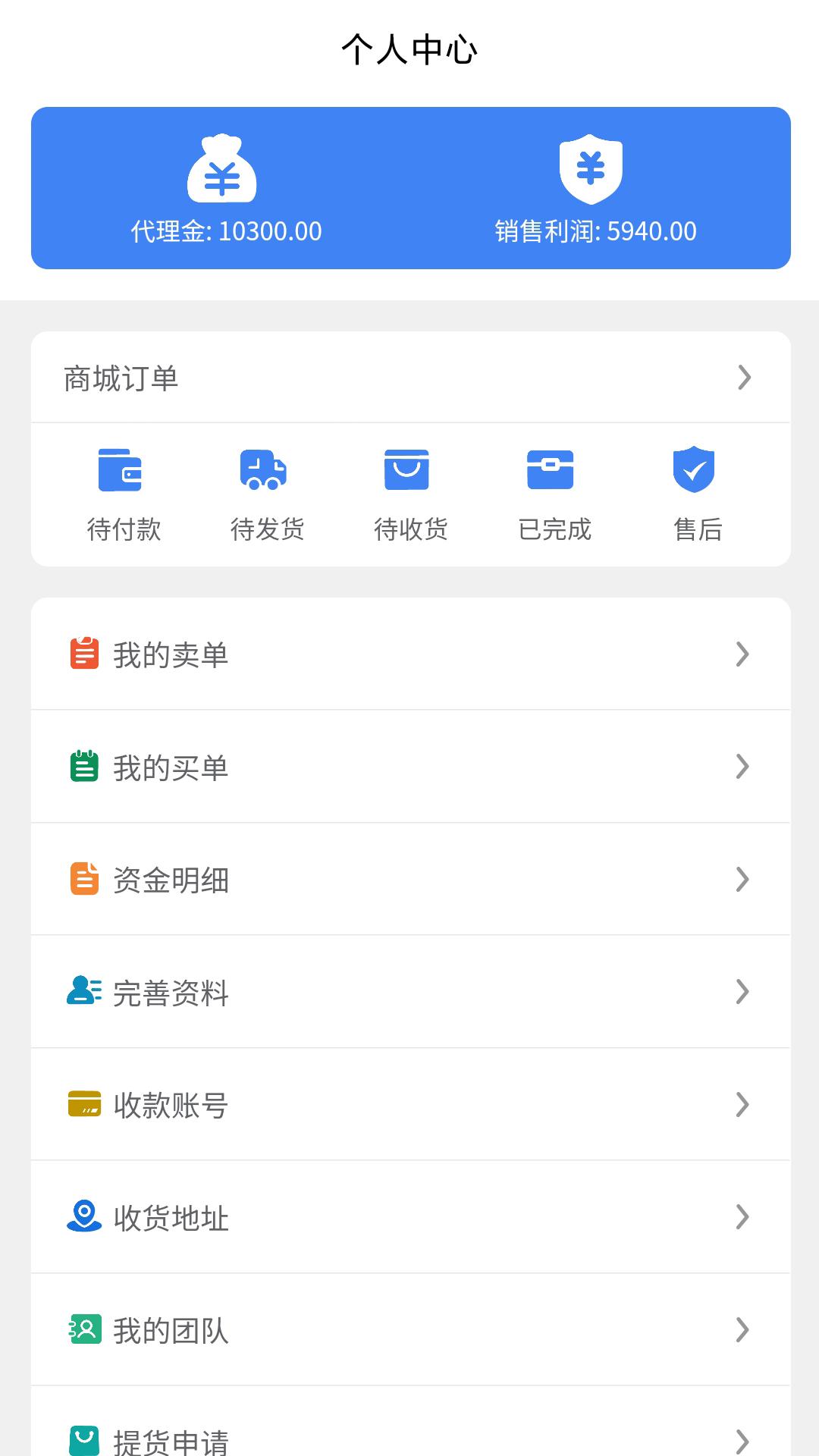Open the 商城订单 row
Screen dimensions: 819x1456
[x=410, y=378]
